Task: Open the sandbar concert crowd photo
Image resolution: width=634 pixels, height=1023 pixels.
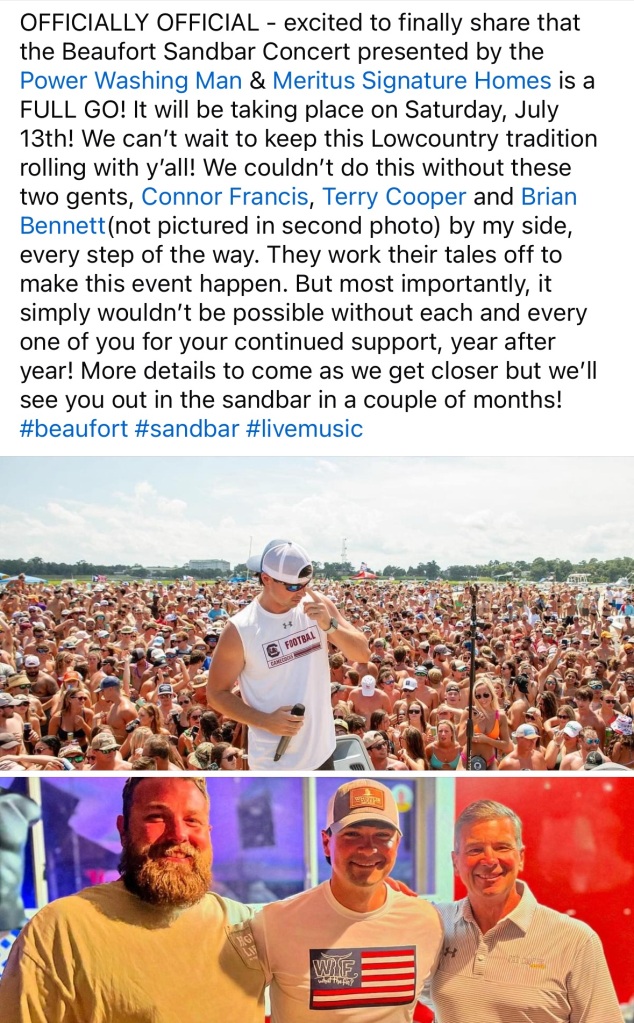Action: (x=317, y=615)
